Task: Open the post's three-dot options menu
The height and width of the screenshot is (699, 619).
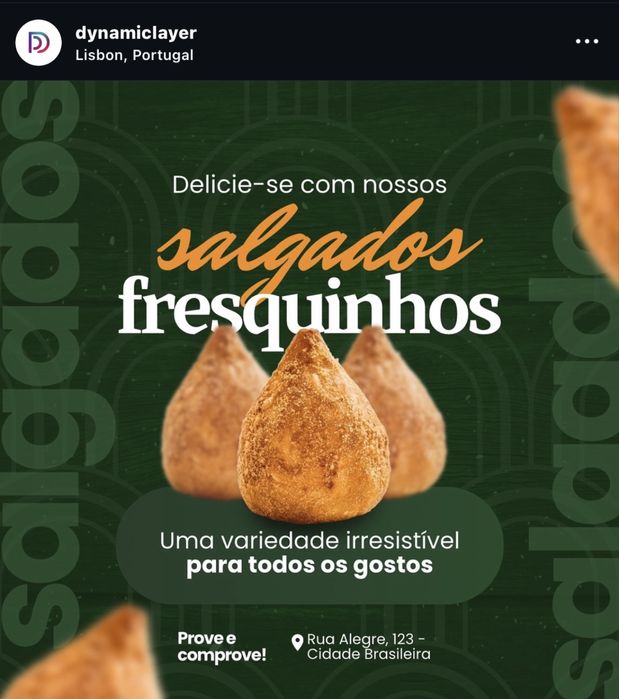Action: tap(587, 42)
